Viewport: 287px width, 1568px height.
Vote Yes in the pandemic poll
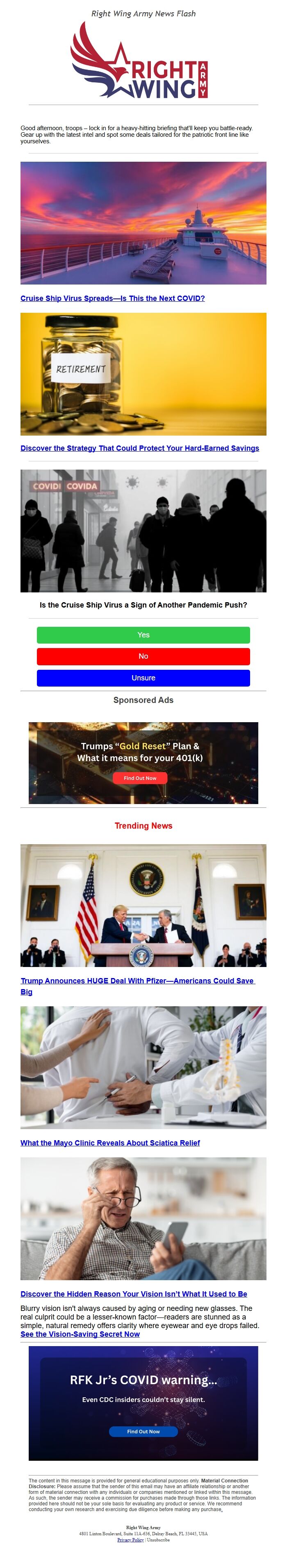tap(143, 635)
